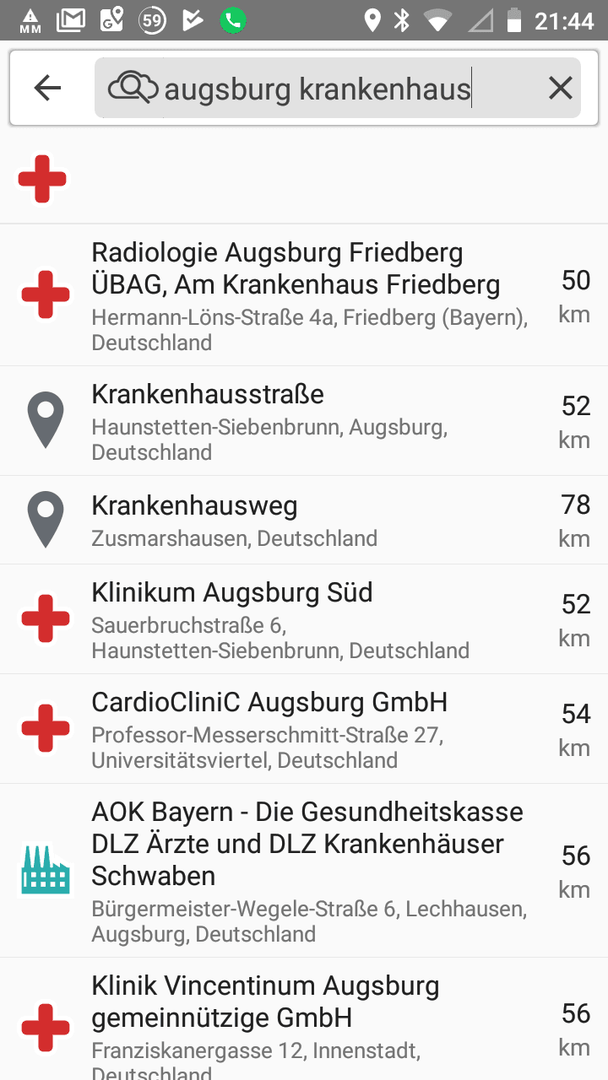The height and width of the screenshot is (1080, 608).
Task: Select the Krankenhausstraße result
Action: coord(304,421)
